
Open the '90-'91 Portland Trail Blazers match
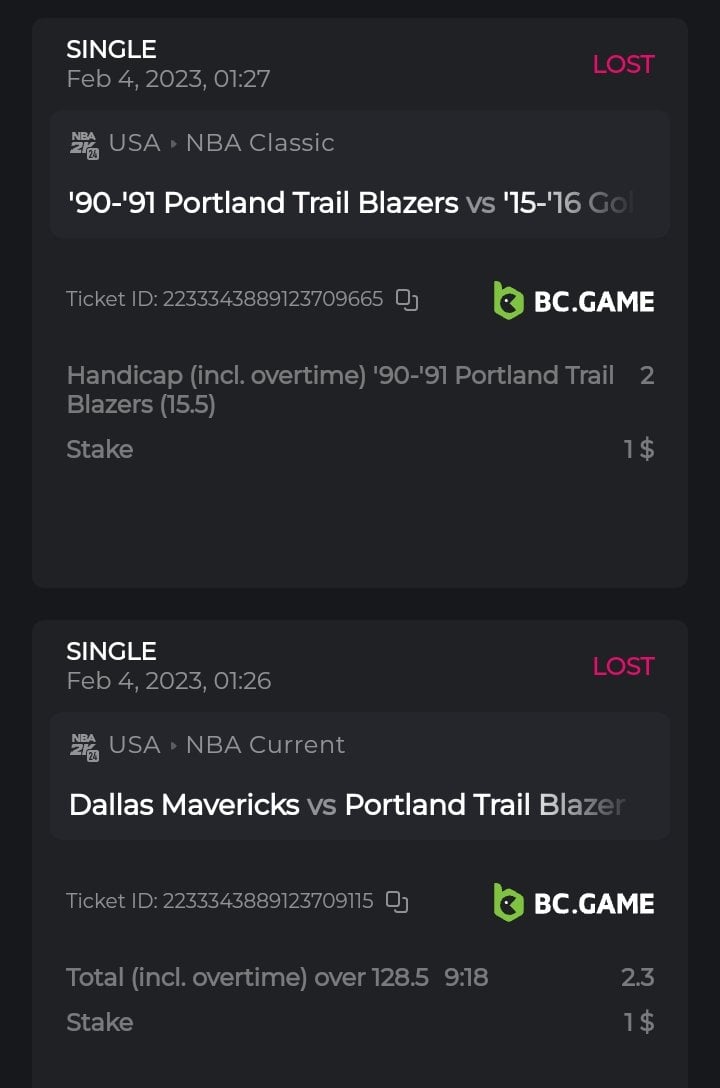[360, 203]
